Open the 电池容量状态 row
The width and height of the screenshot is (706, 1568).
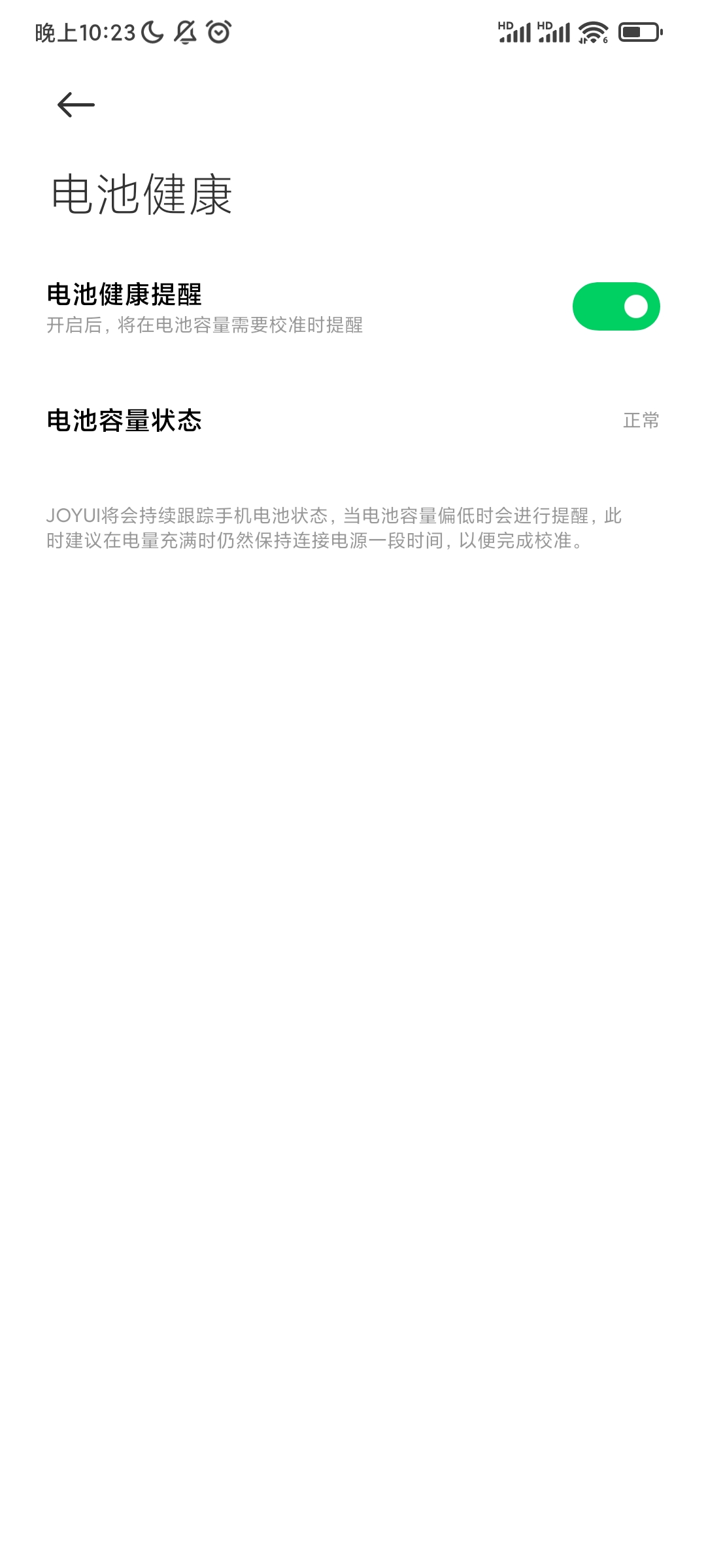click(353, 420)
